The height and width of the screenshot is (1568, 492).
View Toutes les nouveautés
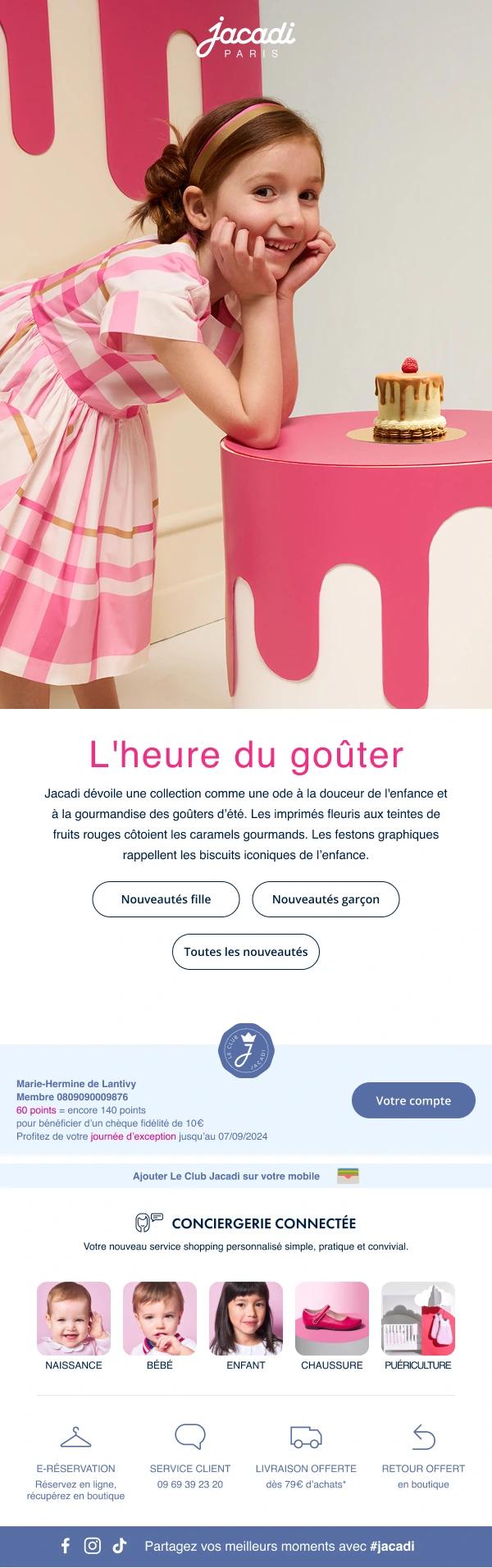point(246,952)
